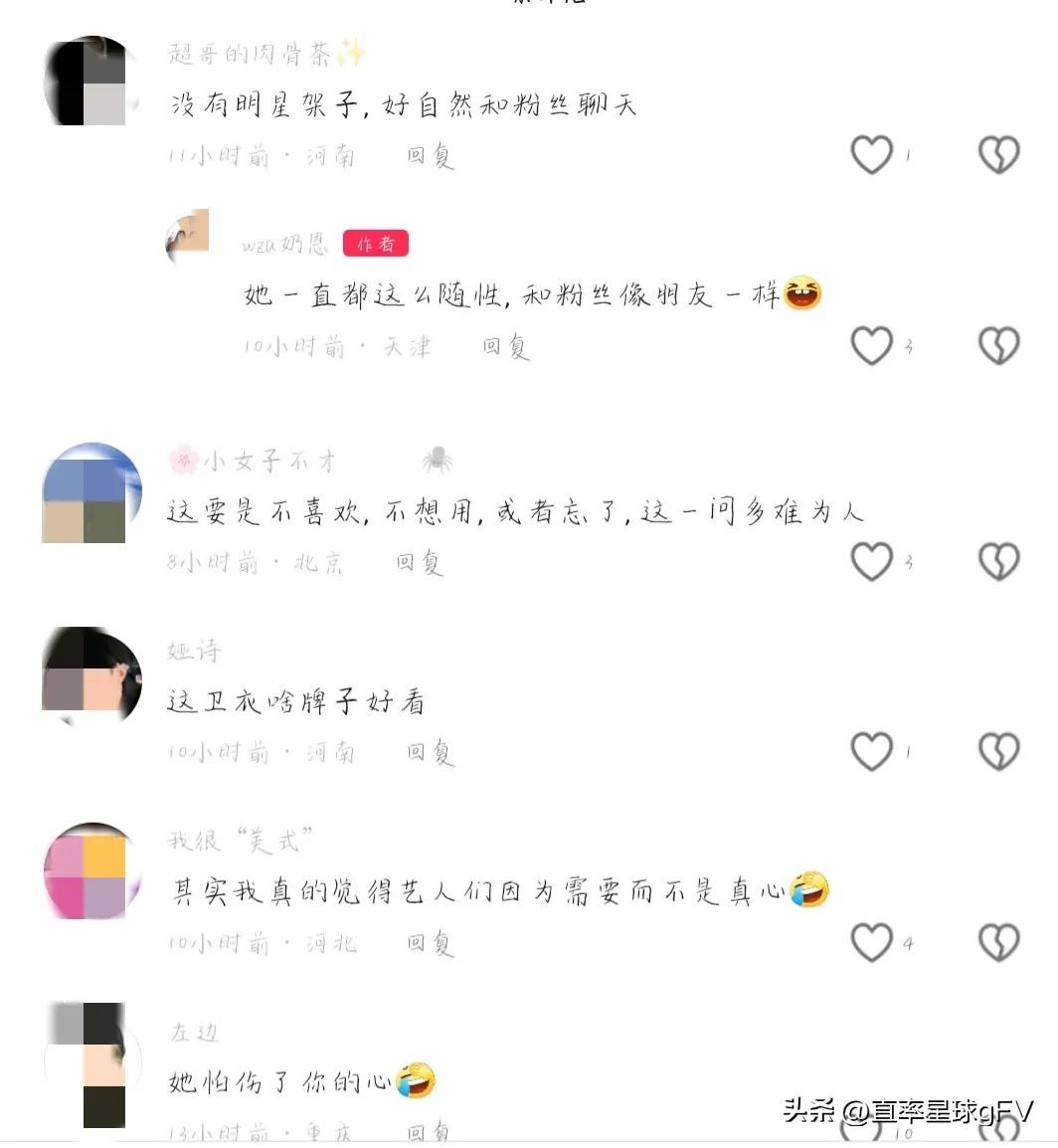Open 娅诗's profile avatar

coord(90,674)
